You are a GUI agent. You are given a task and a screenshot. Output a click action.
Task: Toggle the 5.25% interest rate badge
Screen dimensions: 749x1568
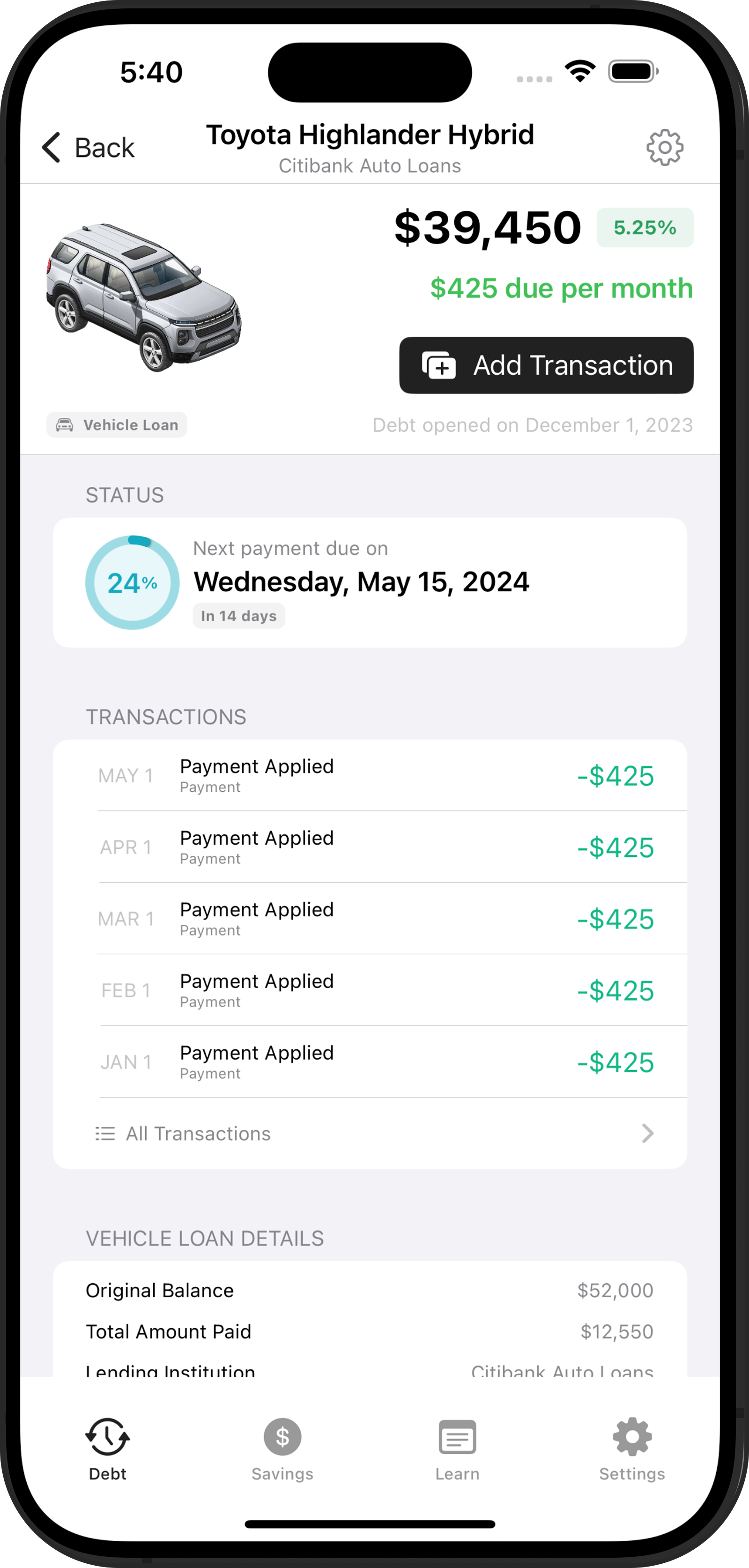click(645, 228)
